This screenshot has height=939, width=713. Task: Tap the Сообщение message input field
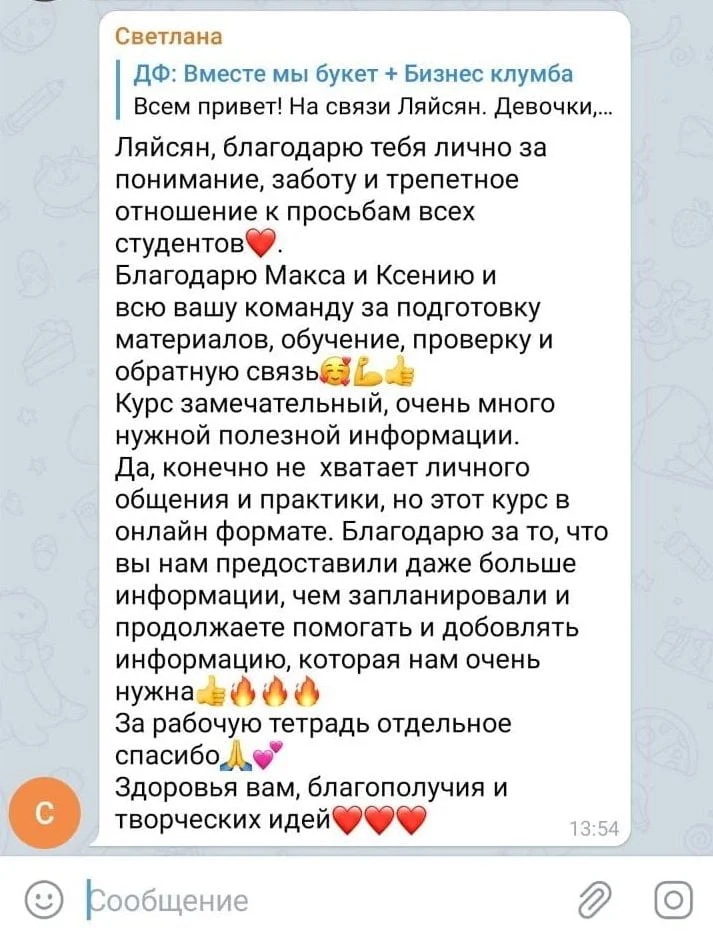click(300, 900)
